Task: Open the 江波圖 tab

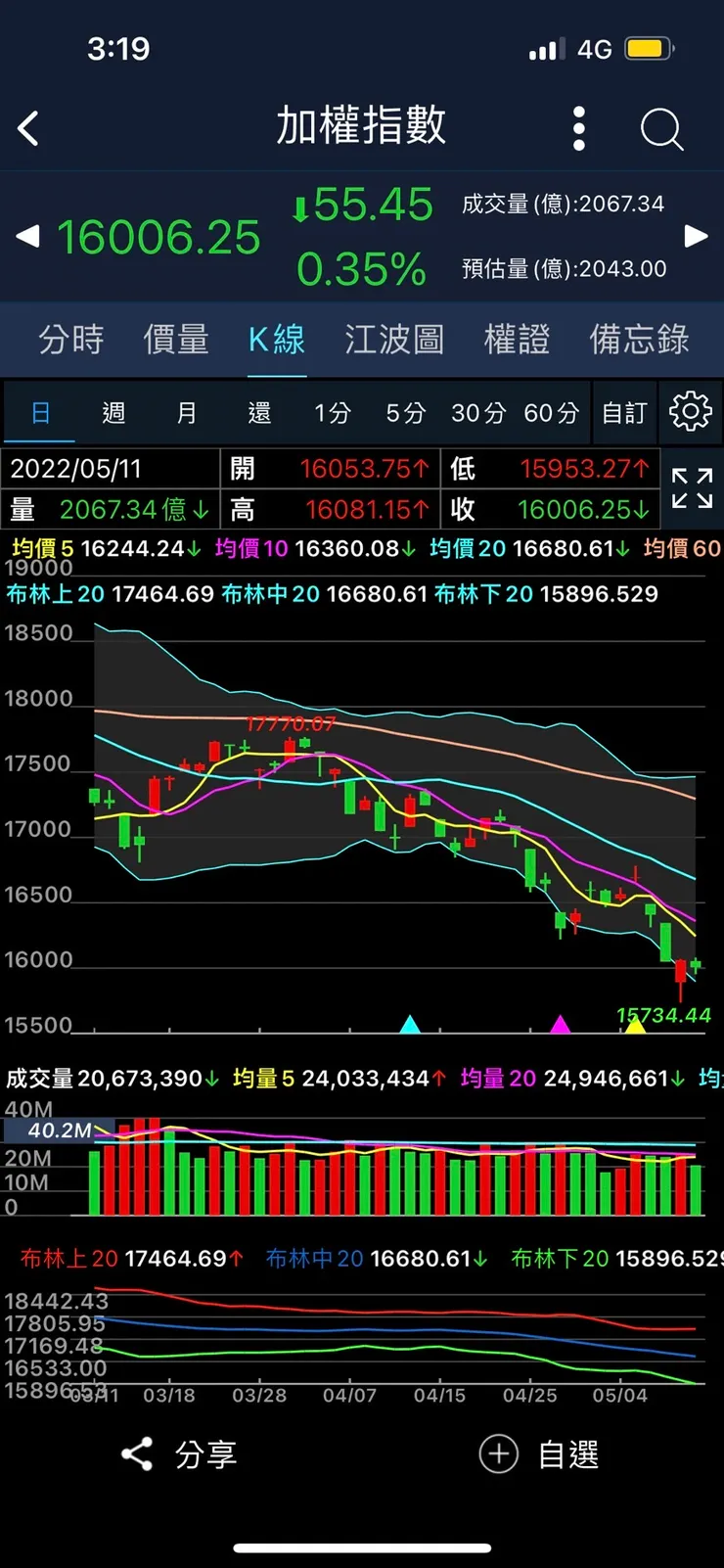Action: pyautogui.click(x=394, y=340)
